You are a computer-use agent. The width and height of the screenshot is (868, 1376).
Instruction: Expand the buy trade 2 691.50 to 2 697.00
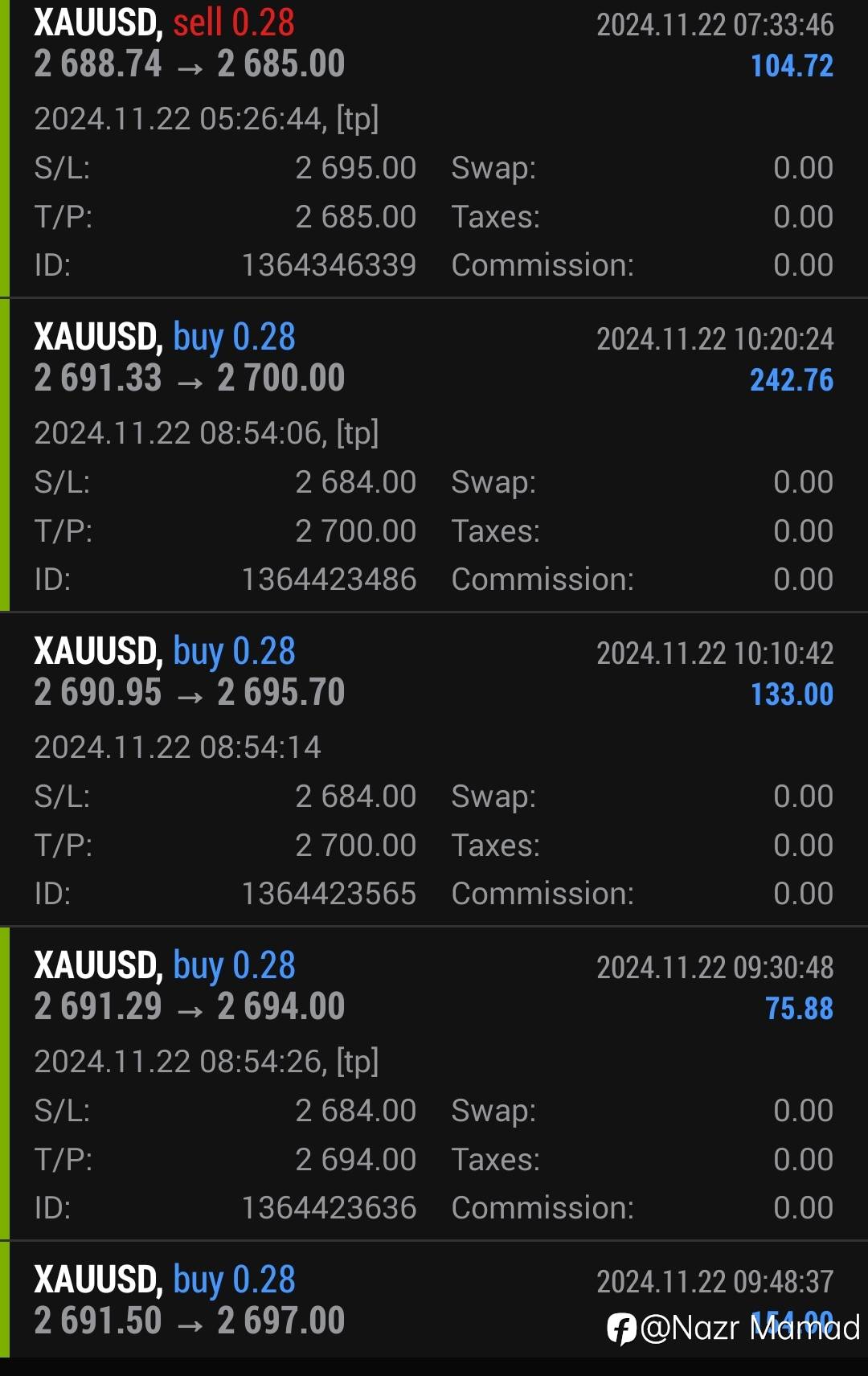point(434,1300)
